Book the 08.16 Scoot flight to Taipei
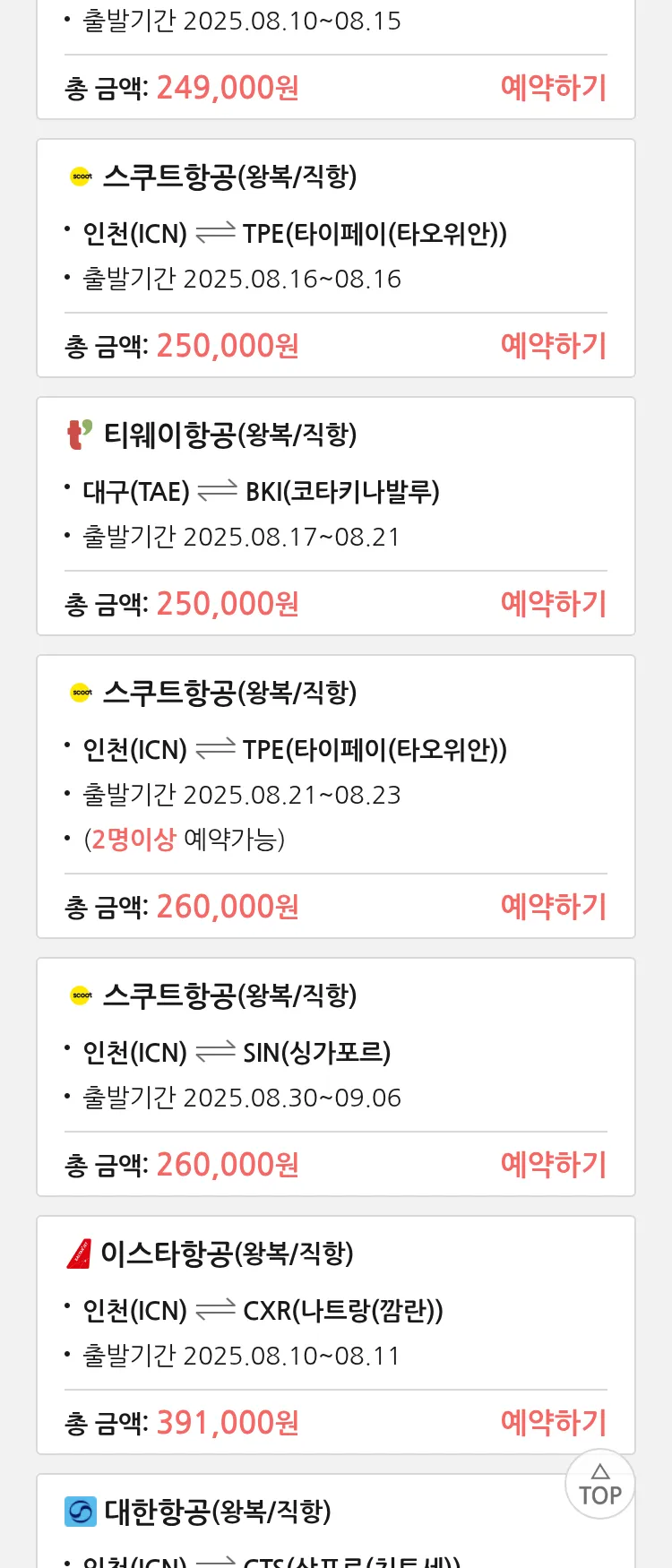Viewport: 672px width, 1568px height. click(x=553, y=346)
